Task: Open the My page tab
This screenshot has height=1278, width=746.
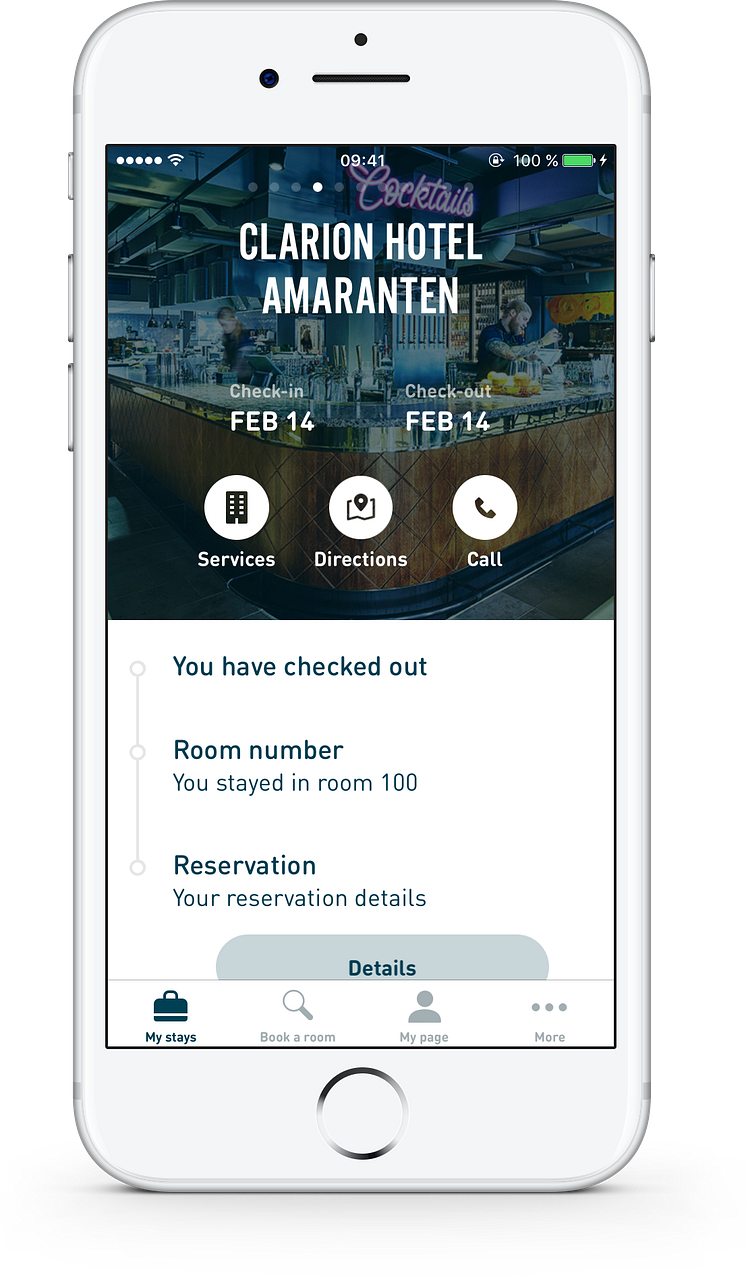Action: click(424, 1015)
